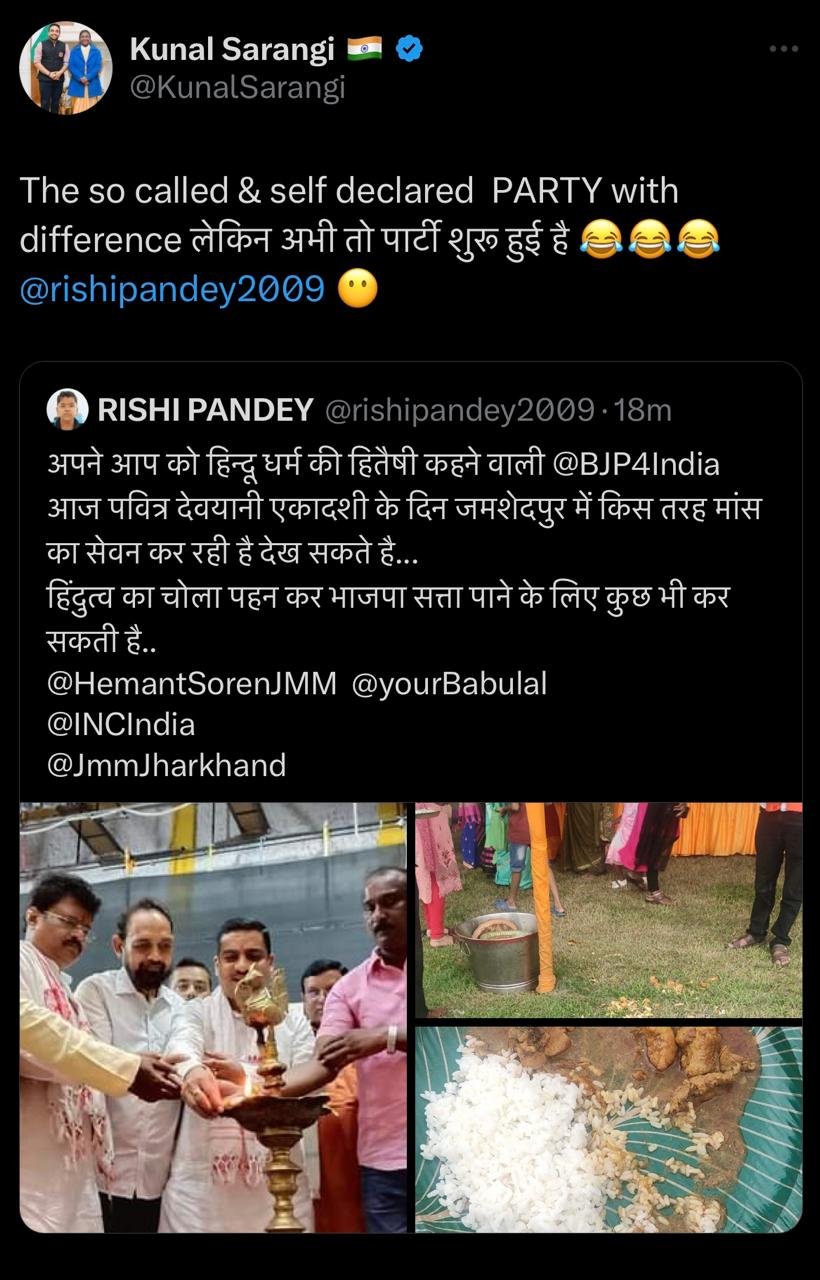Open Kunal Sarangi's profile picture
The width and height of the screenshot is (820, 1280).
[65, 67]
